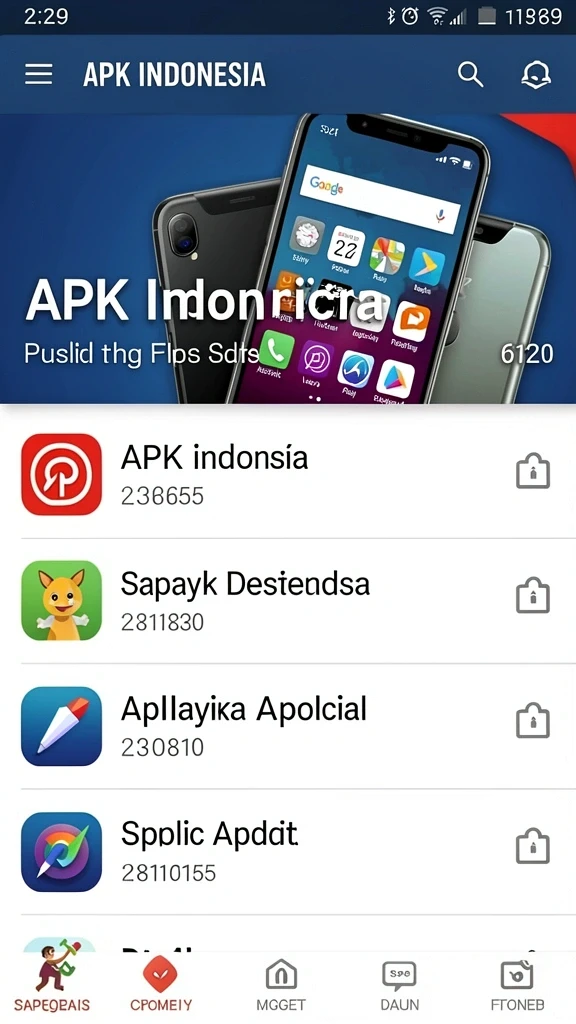Image resolution: width=576 pixels, height=1024 pixels.
Task: Open the APK indonsia list row
Action: [288, 475]
